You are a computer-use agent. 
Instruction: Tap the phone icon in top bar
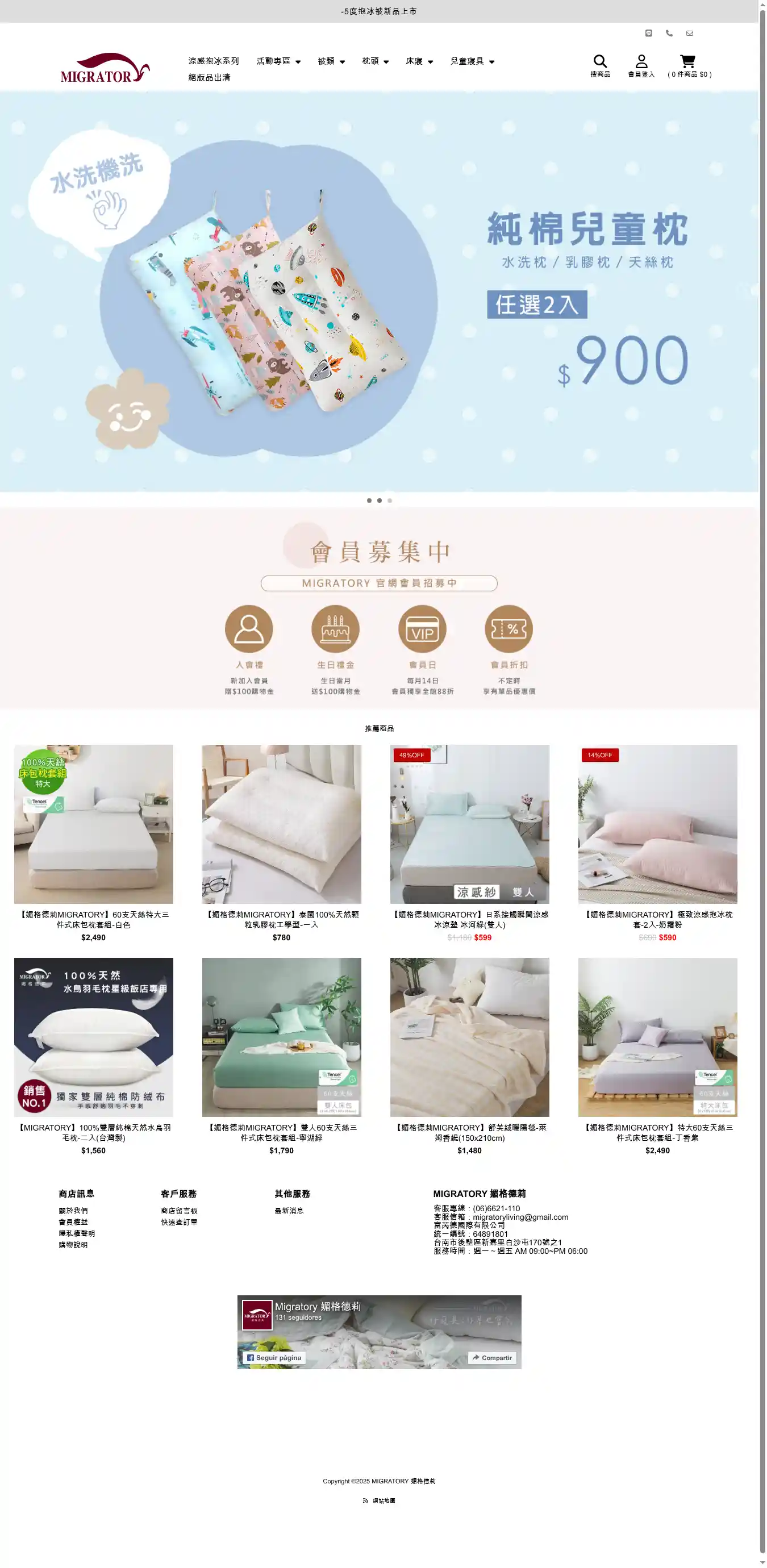(669, 34)
